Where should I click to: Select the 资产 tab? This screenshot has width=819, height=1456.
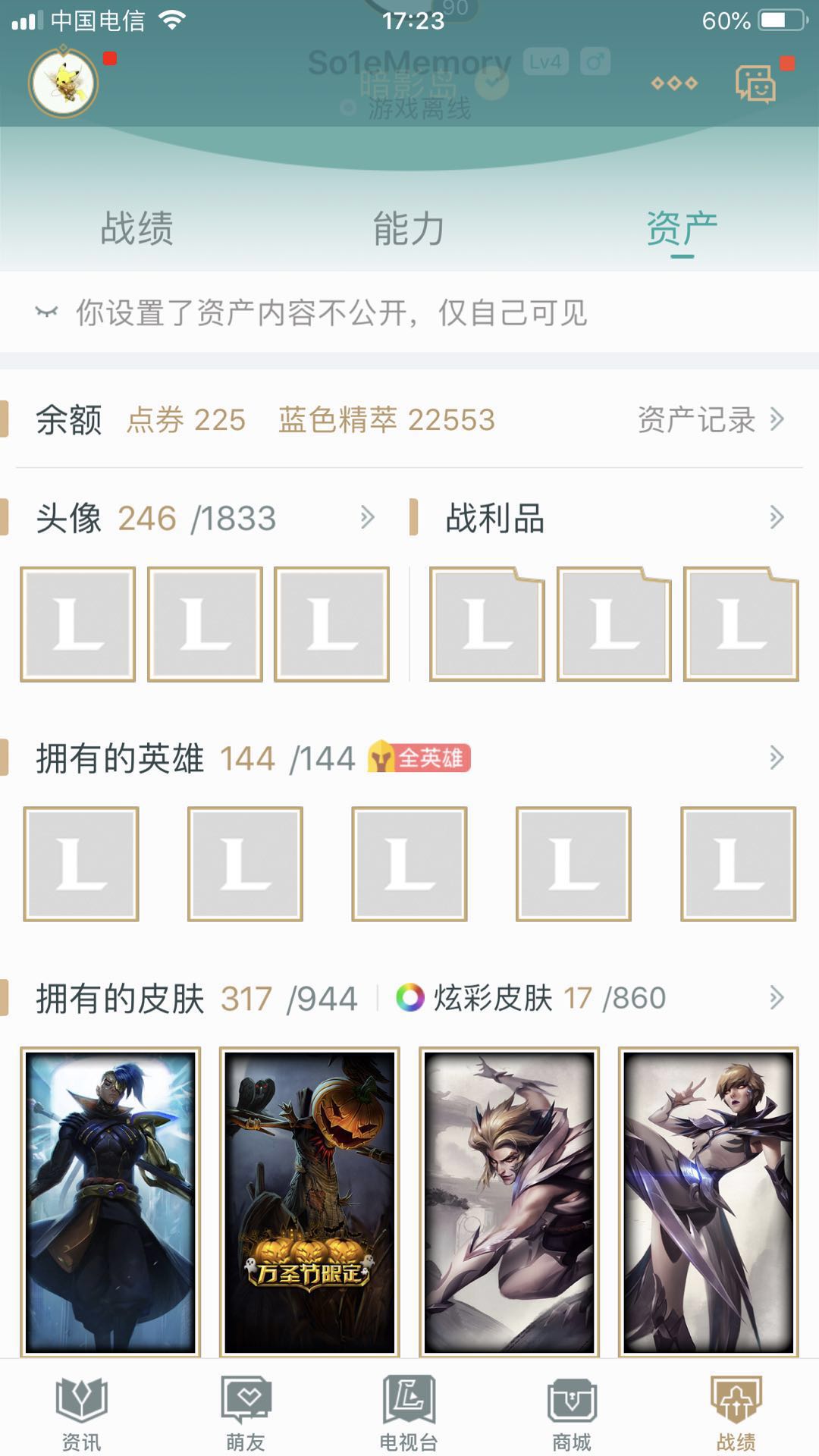(x=682, y=228)
